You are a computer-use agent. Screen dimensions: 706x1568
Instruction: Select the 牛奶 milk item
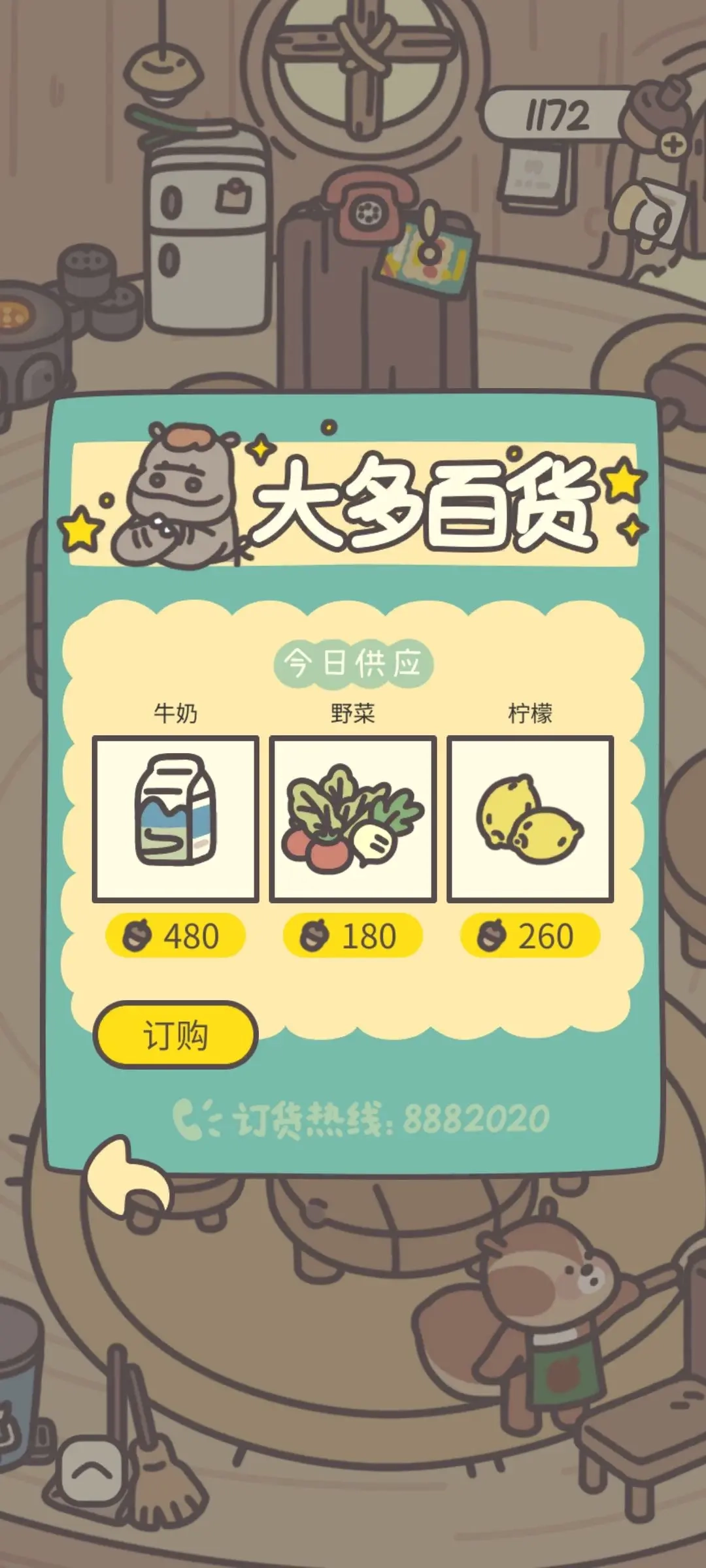click(175, 819)
